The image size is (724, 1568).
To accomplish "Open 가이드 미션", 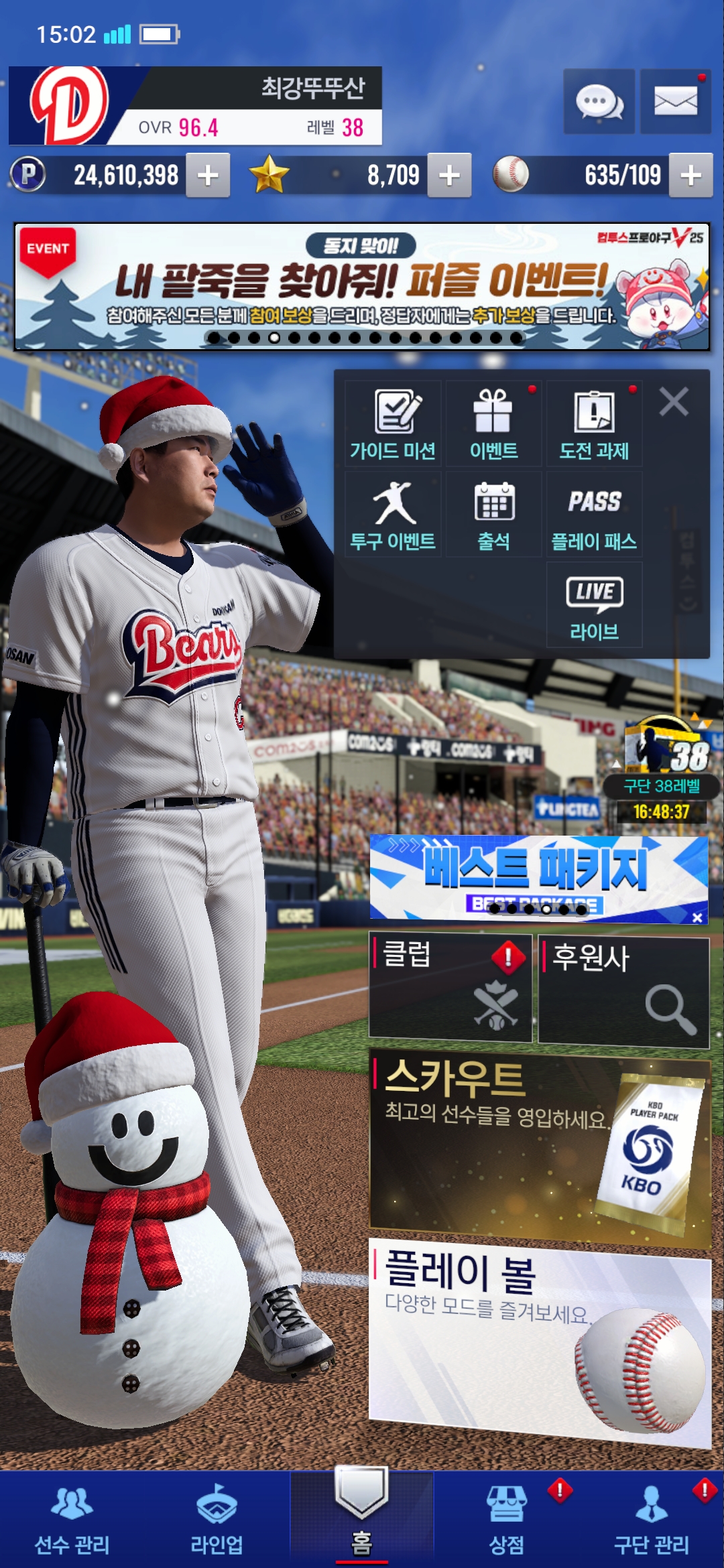I will tap(394, 424).
